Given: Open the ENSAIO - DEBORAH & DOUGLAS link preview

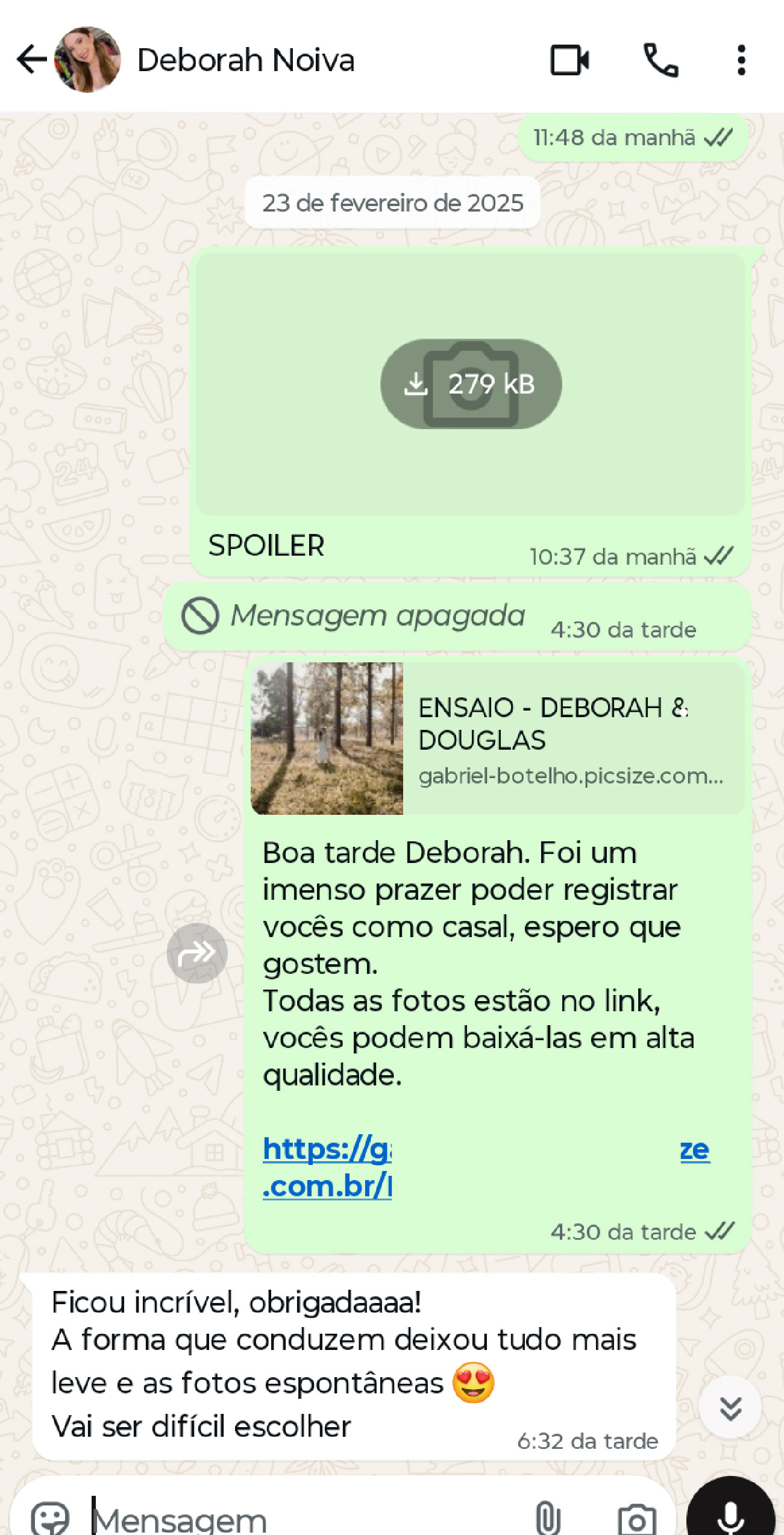Looking at the screenshot, I should [497, 739].
